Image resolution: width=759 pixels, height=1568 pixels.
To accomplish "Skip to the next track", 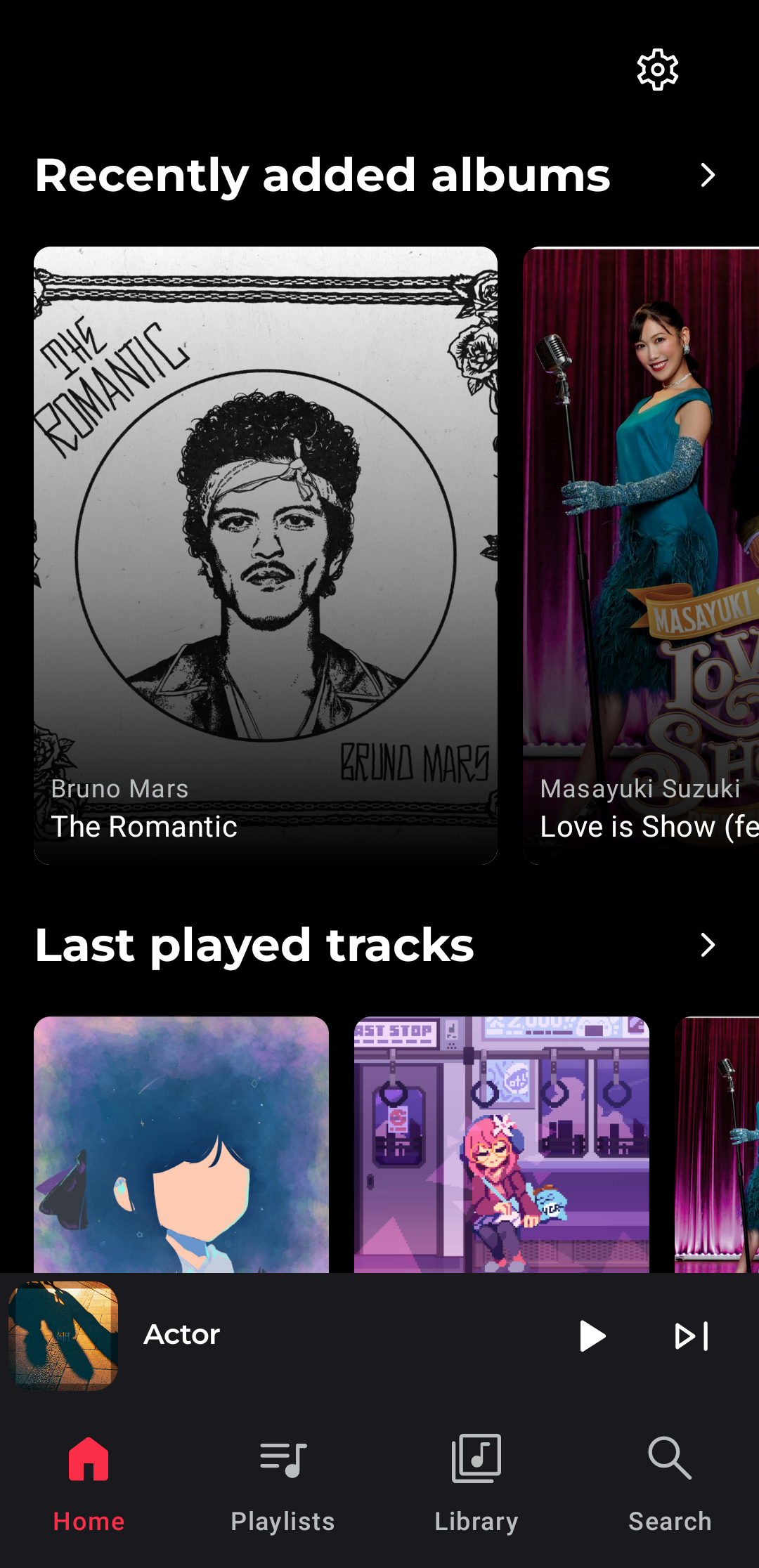I will [692, 1335].
